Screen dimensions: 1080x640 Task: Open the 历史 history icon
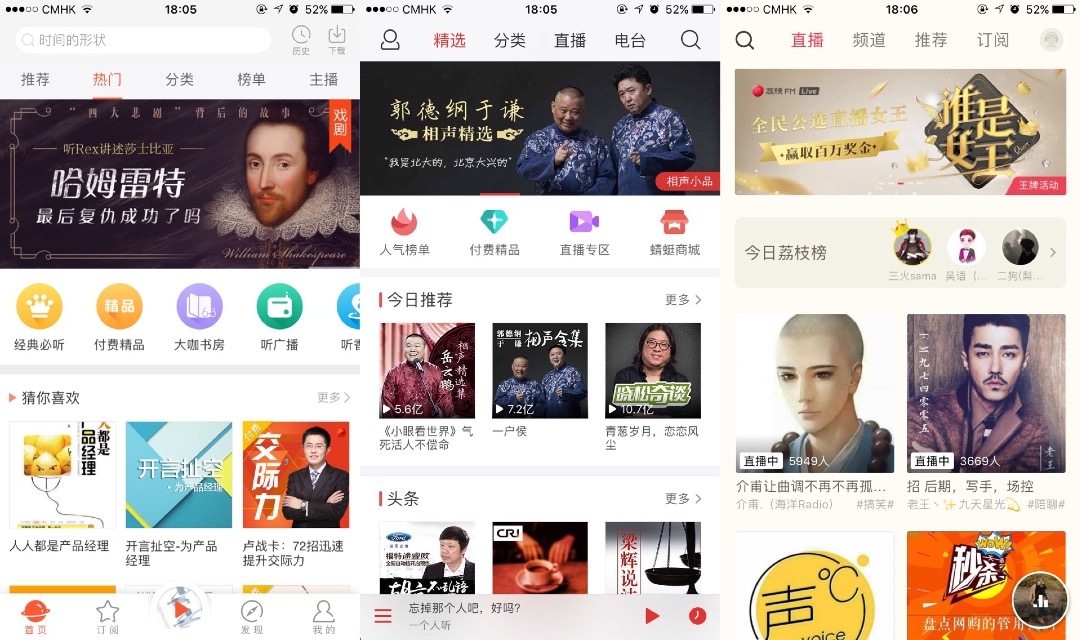click(x=301, y=41)
